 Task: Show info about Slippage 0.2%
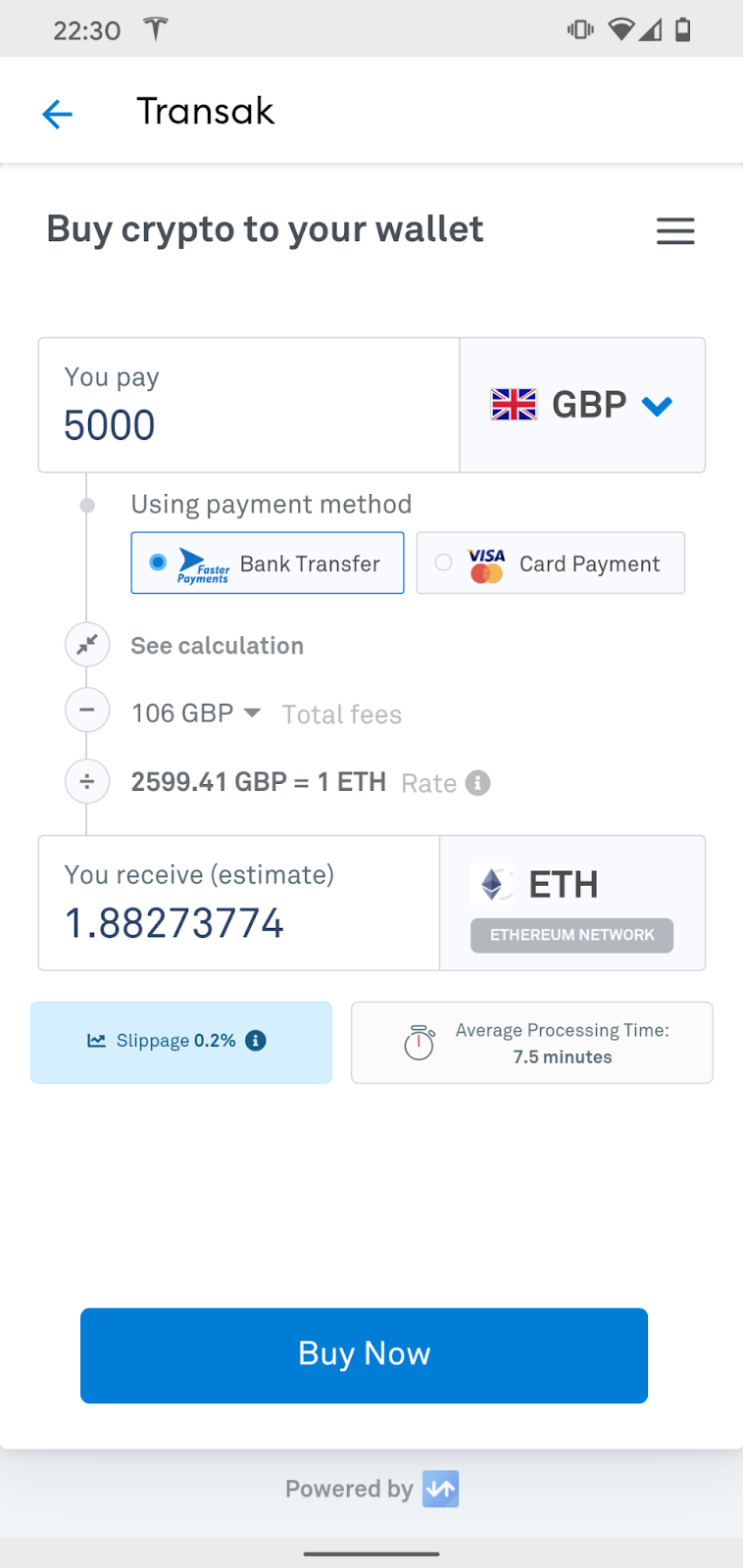pyautogui.click(x=256, y=1041)
